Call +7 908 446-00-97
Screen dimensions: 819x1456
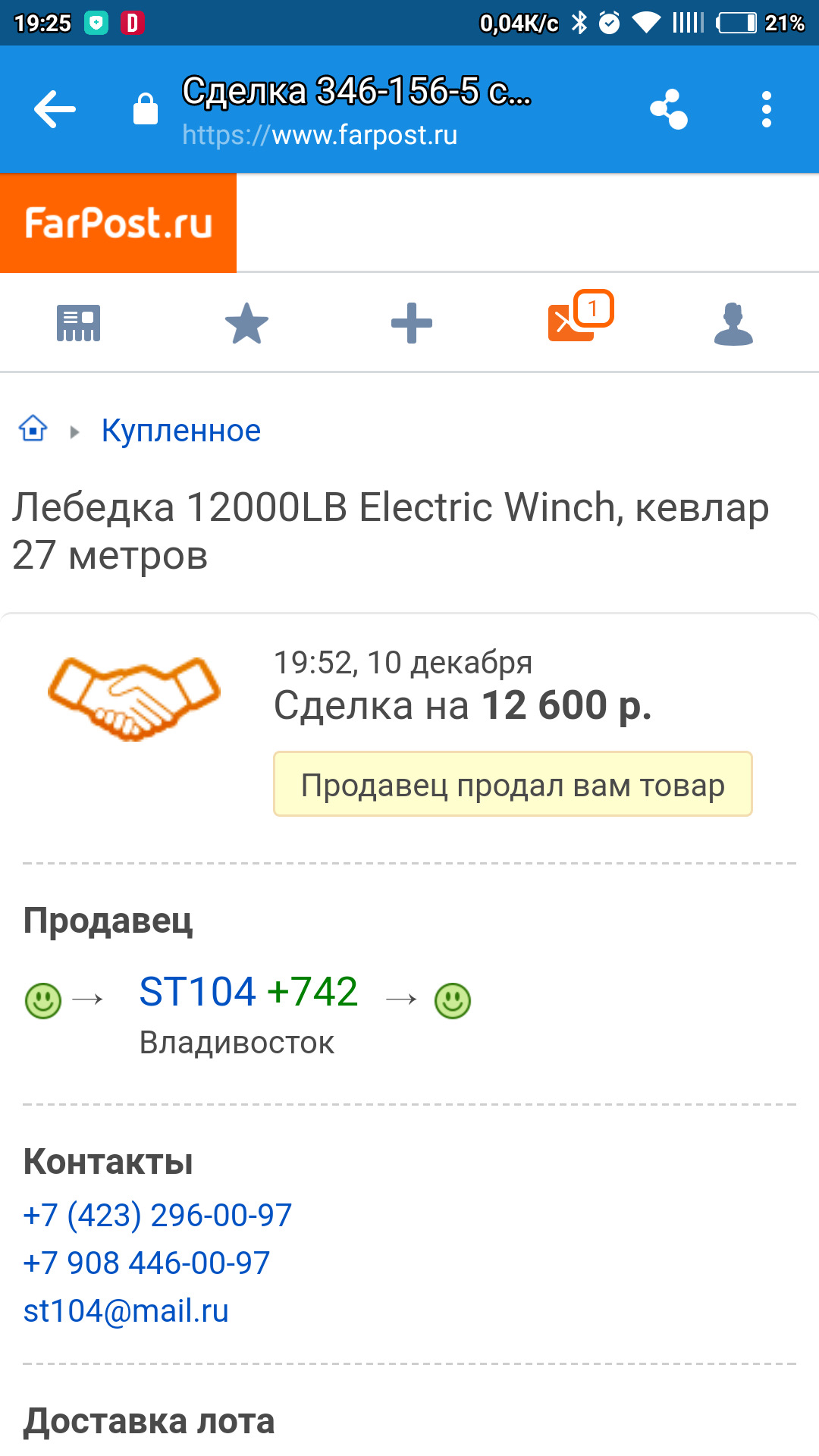[x=147, y=1263]
